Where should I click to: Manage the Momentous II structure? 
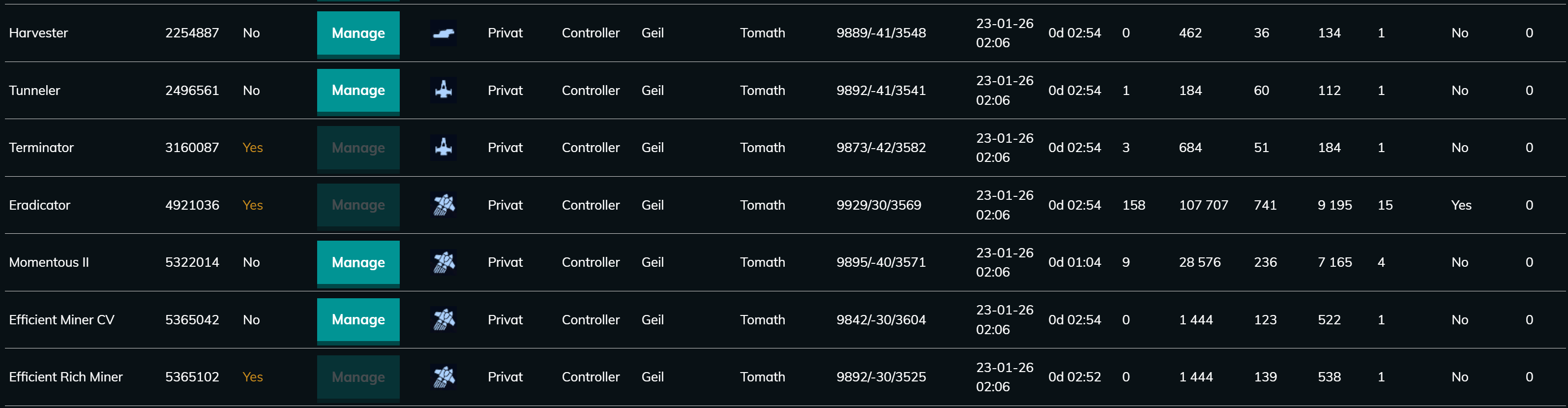[358, 262]
